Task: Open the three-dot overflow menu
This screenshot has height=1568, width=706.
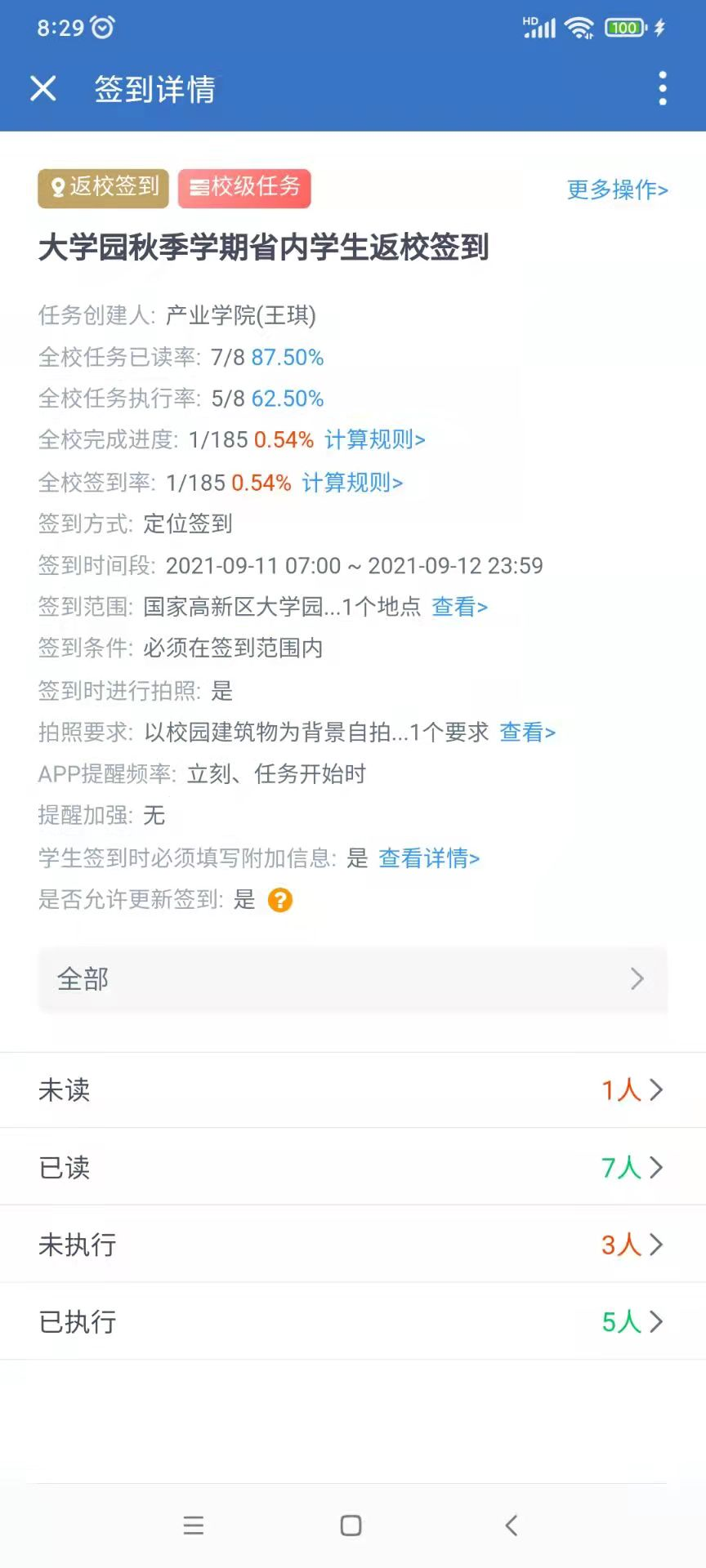Action: pyautogui.click(x=663, y=88)
